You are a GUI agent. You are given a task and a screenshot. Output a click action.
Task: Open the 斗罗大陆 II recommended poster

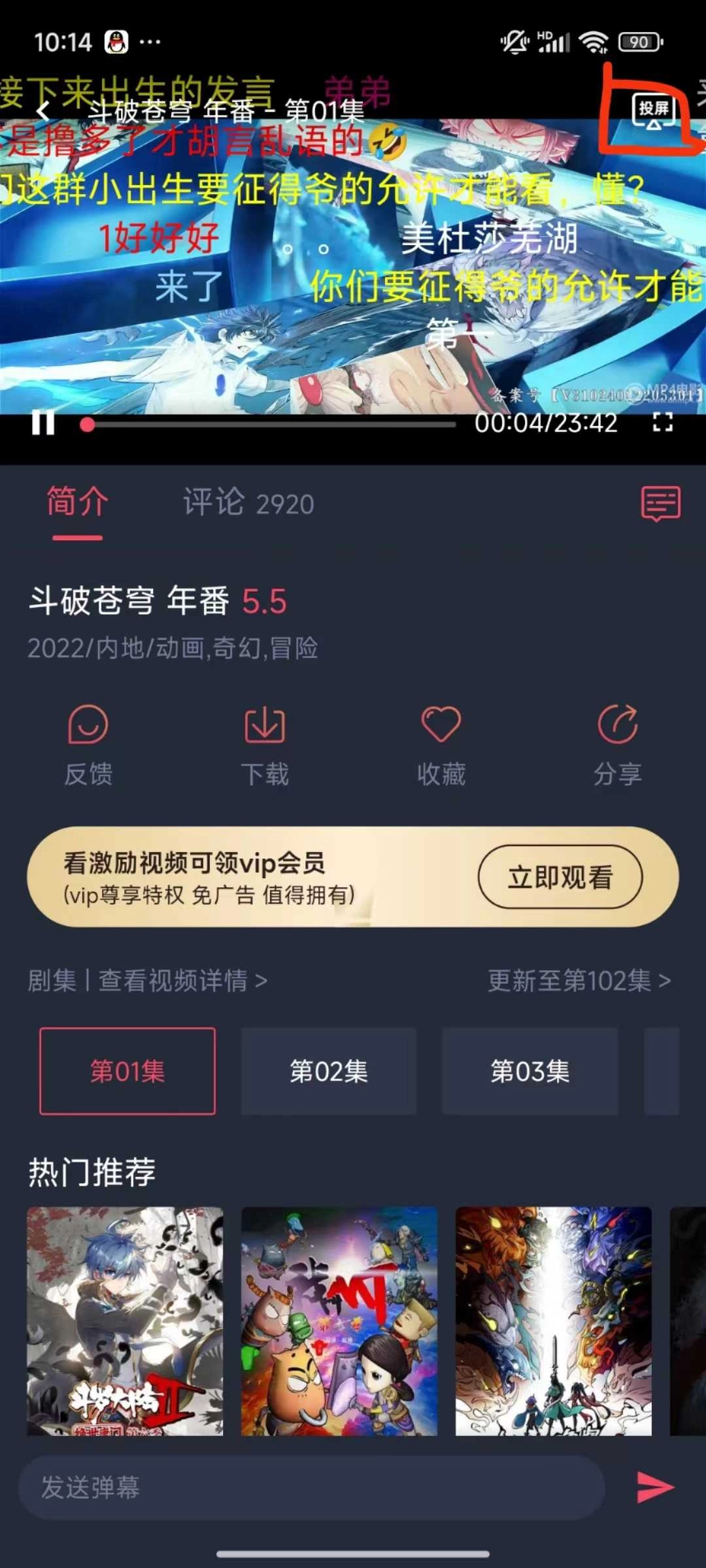pos(125,1320)
